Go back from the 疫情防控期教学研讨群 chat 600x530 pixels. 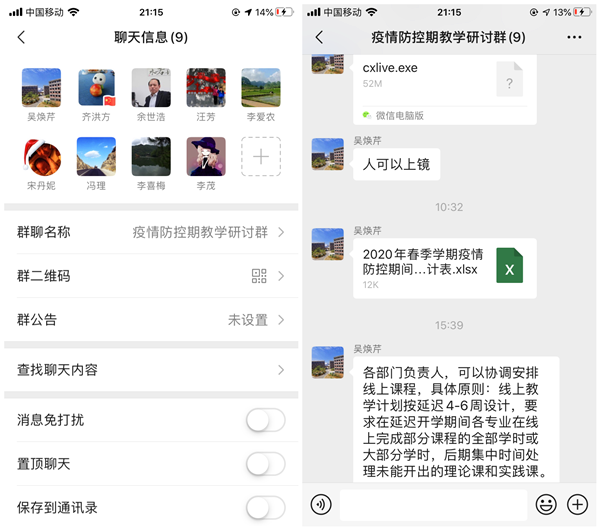point(320,37)
